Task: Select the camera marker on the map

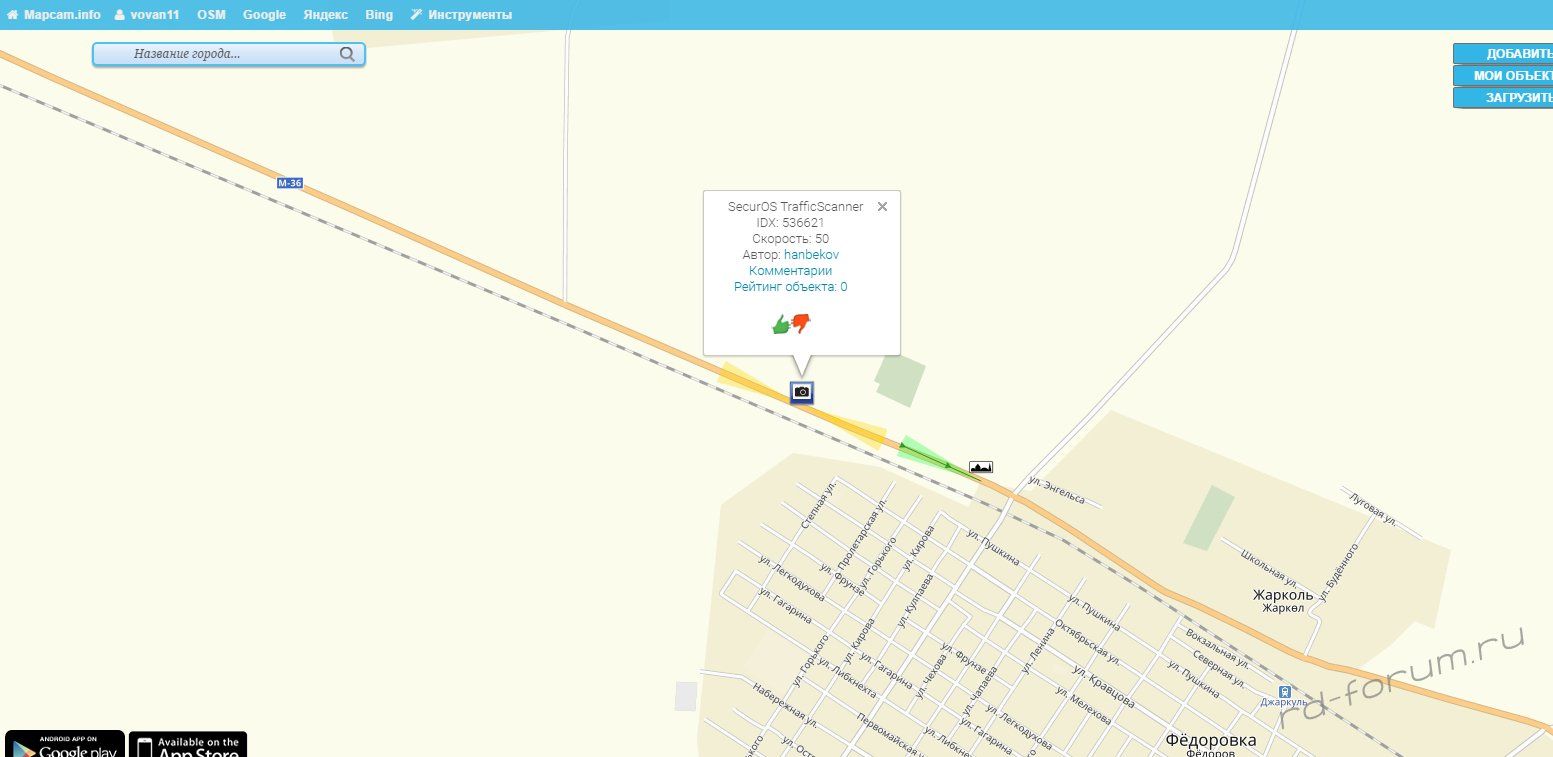Action: pos(801,392)
